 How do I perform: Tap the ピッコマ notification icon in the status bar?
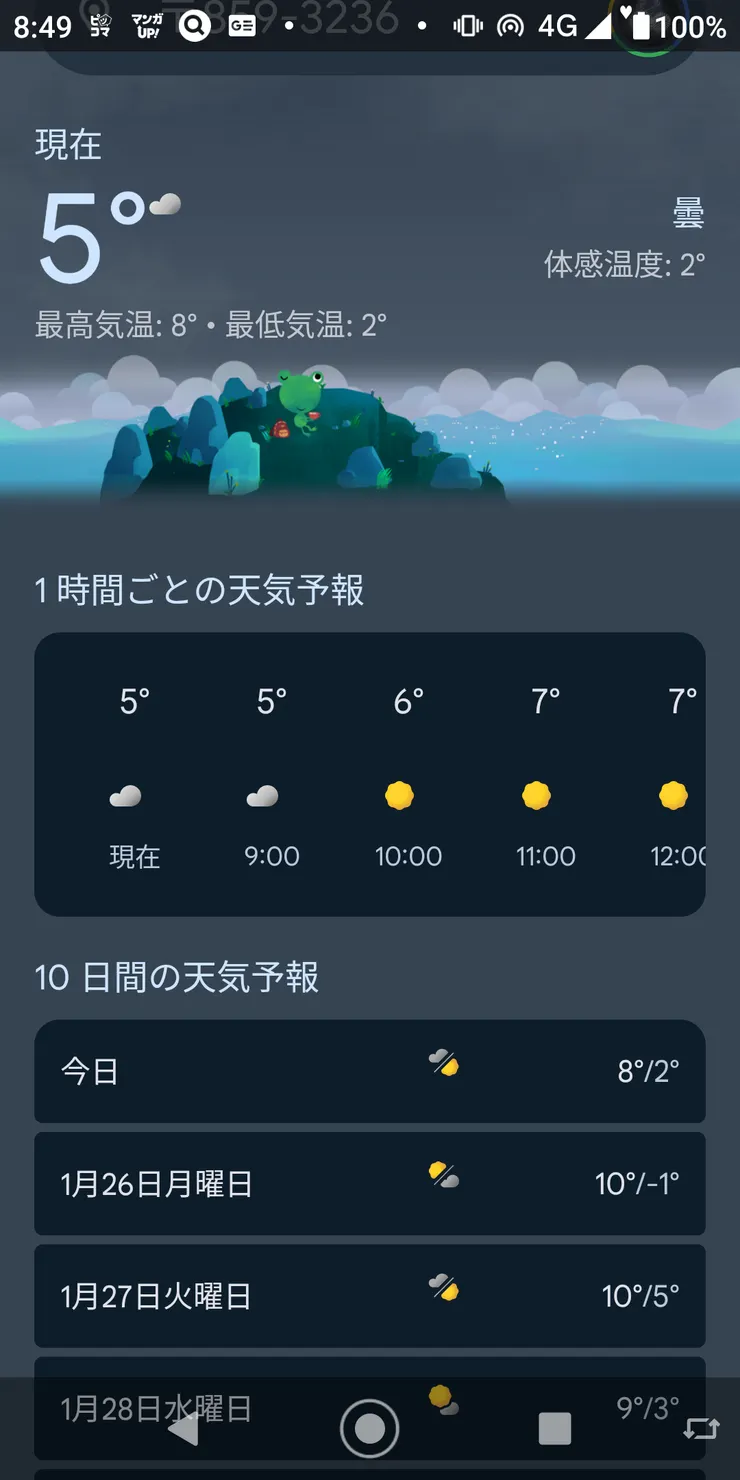98,25
